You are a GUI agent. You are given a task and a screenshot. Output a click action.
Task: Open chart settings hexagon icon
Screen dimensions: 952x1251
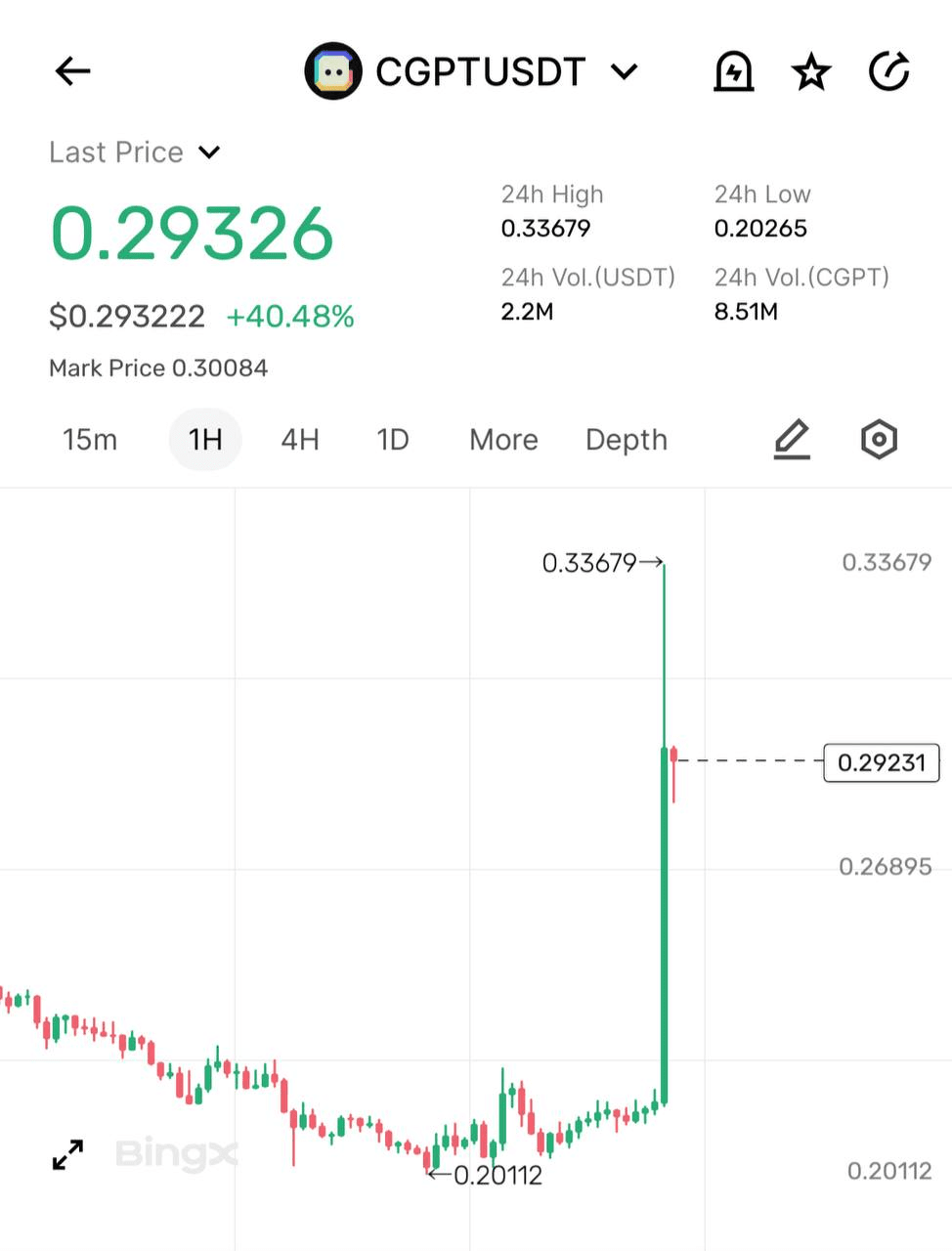879,440
